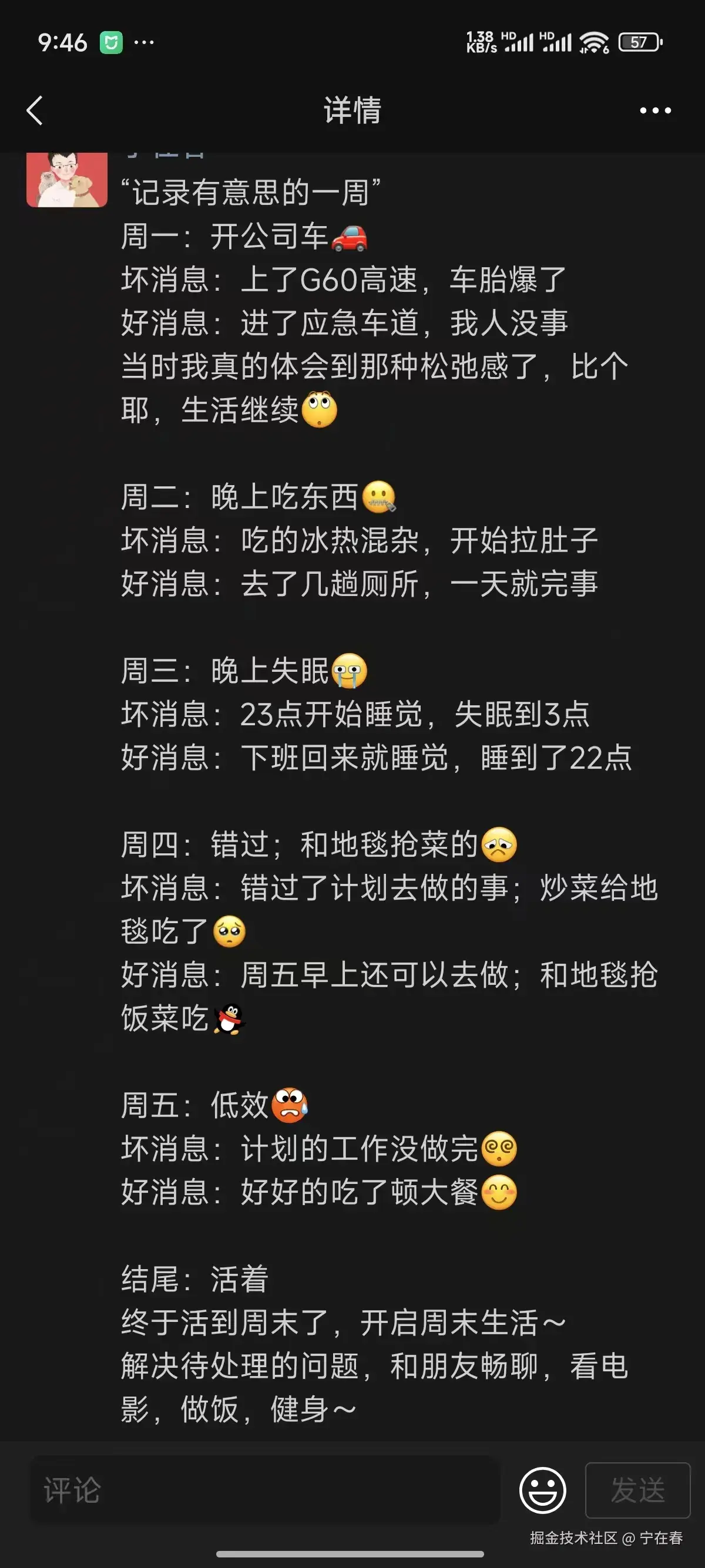Open the emoji picker

542,1490
